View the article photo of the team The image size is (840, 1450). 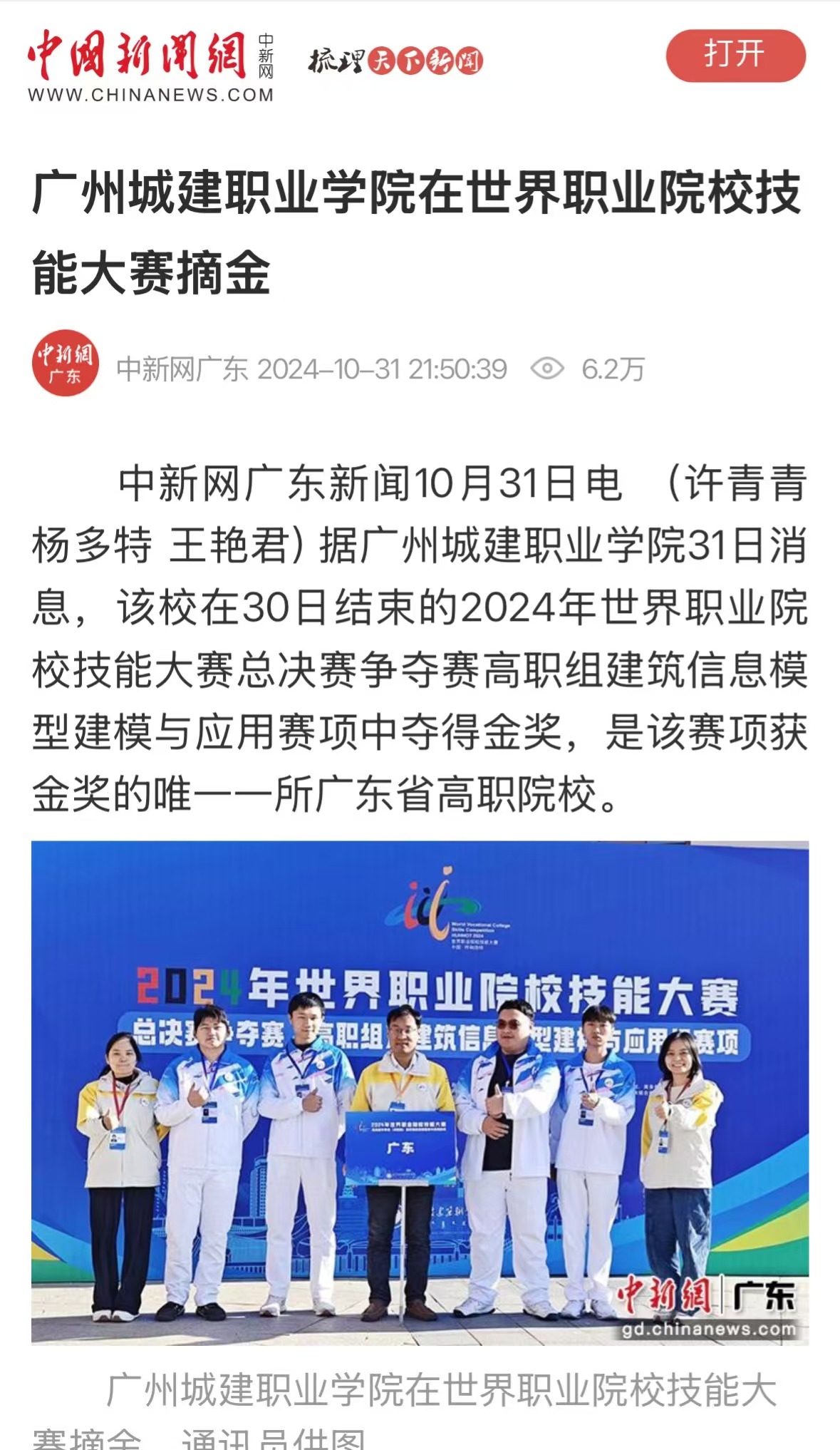(x=420, y=1092)
